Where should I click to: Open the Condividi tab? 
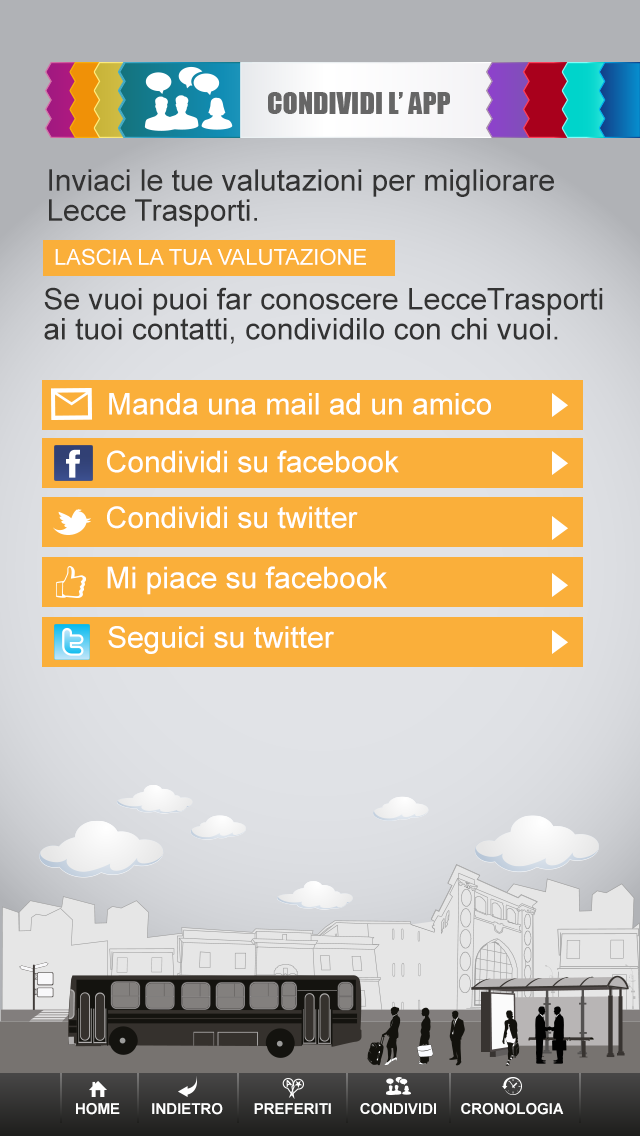tap(398, 1098)
